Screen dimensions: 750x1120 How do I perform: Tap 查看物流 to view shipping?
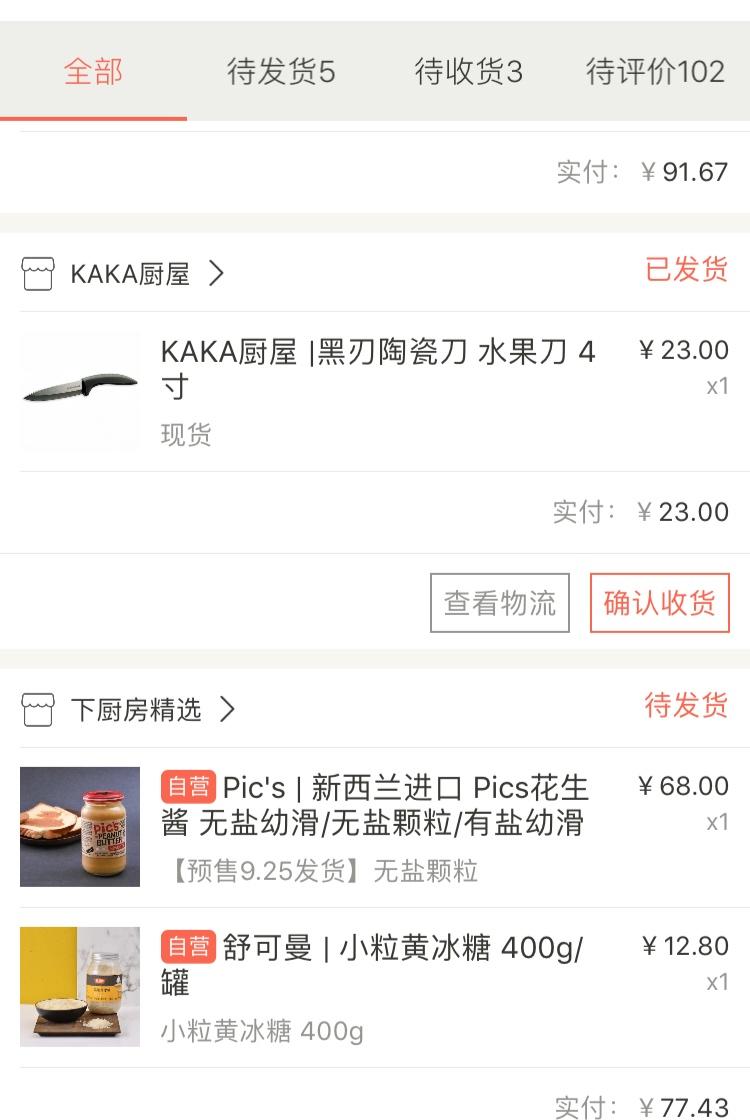[500, 603]
